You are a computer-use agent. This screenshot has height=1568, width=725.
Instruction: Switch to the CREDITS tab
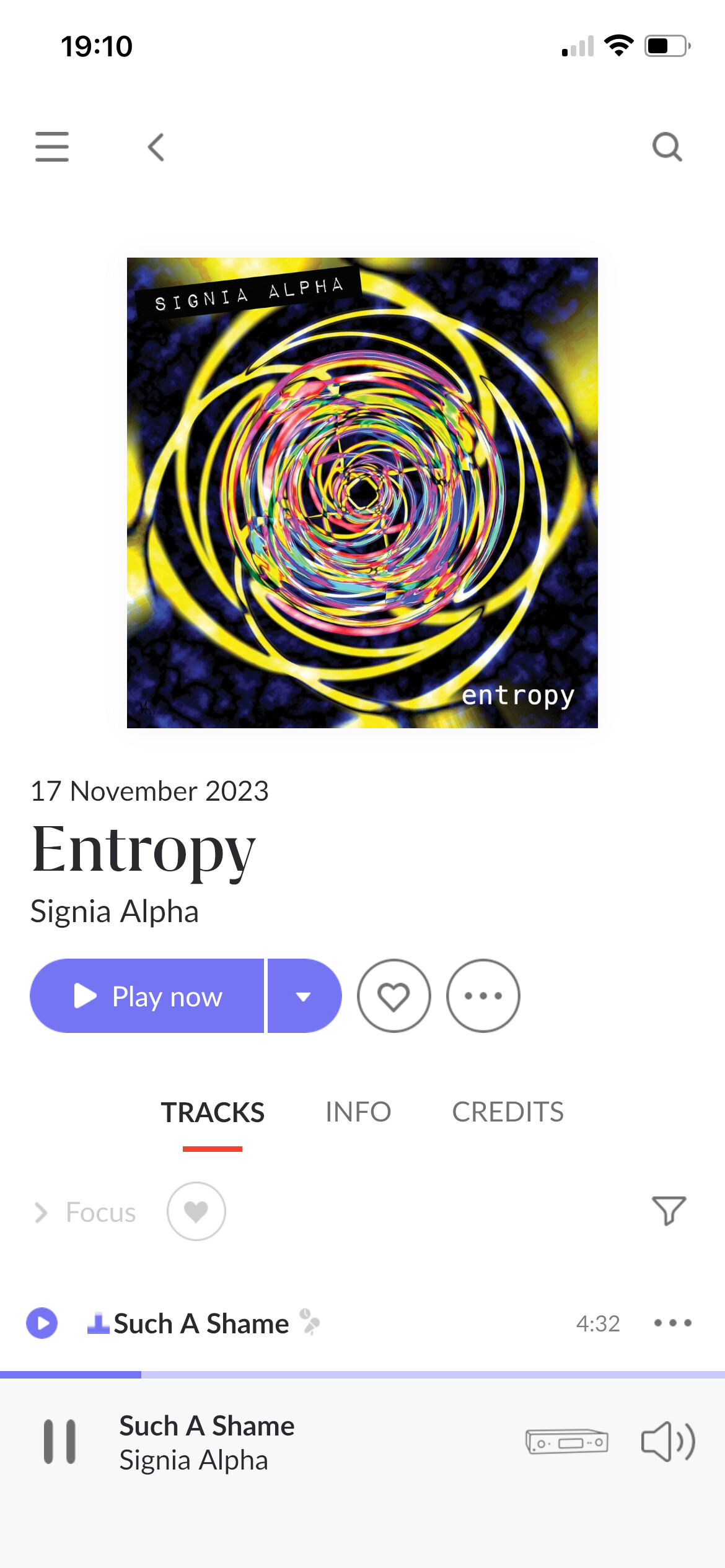[x=508, y=1112]
